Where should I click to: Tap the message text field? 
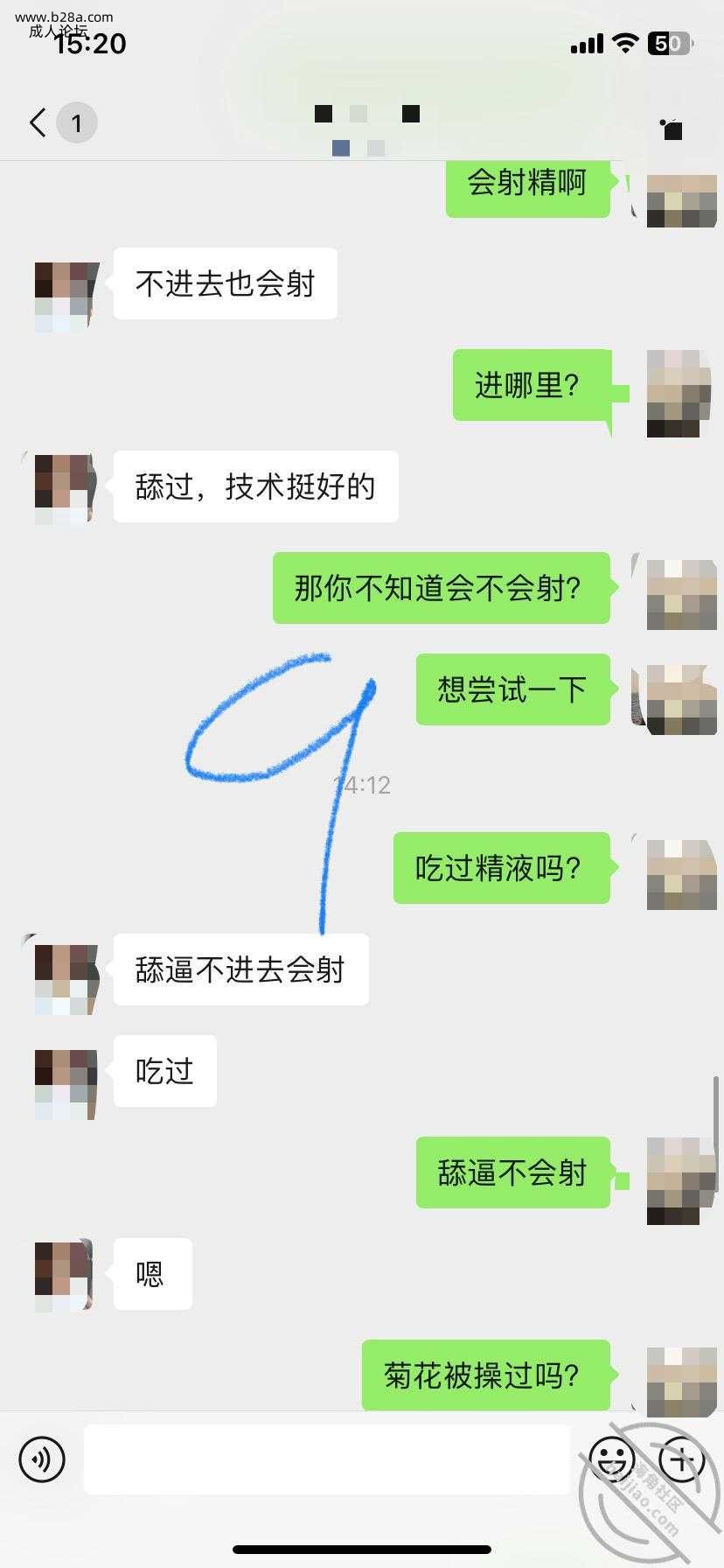tap(326, 1459)
